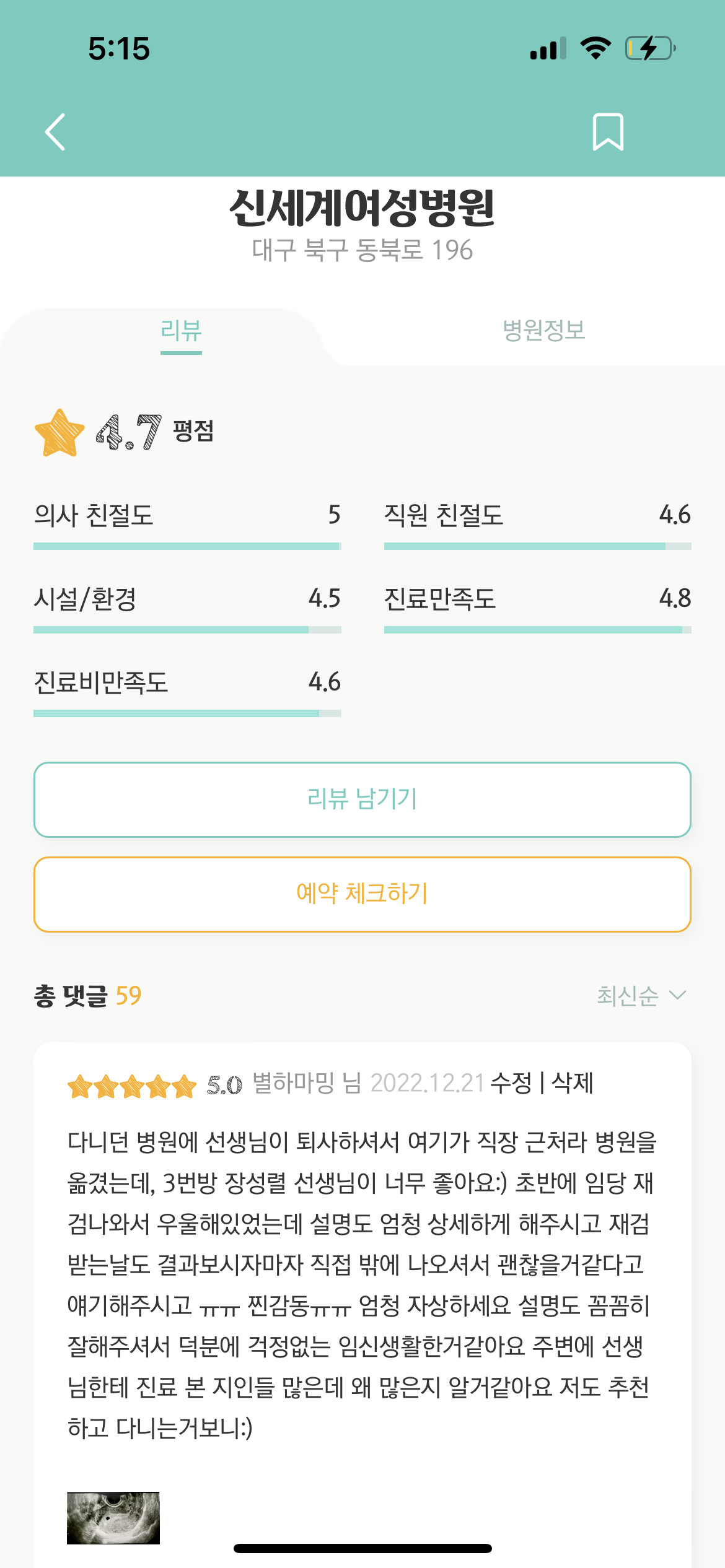
Task: Switch to the 병원정보 tab
Action: (543, 330)
